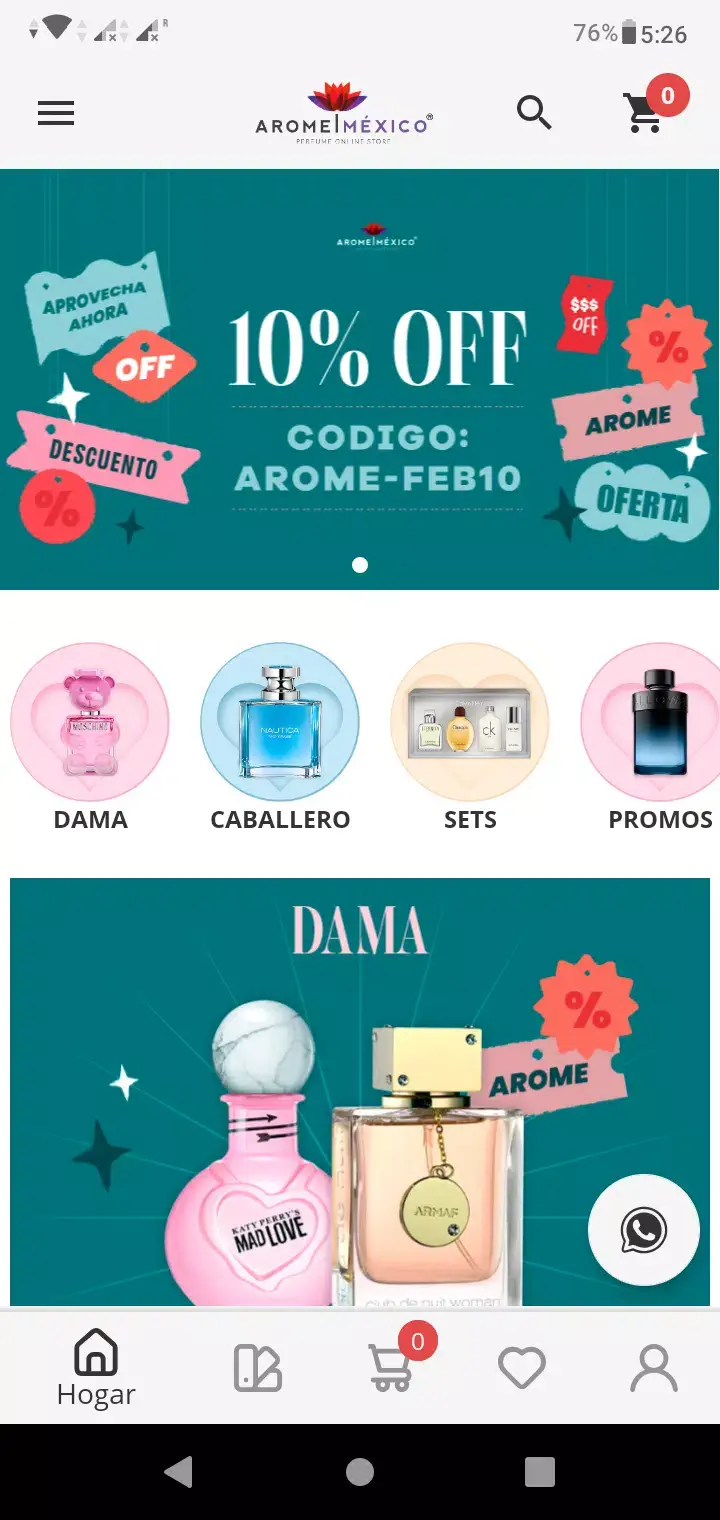Open the cart tab in the bottom bar
720x1520 pixels.
pyautogui.click(x=390, y=1368)
